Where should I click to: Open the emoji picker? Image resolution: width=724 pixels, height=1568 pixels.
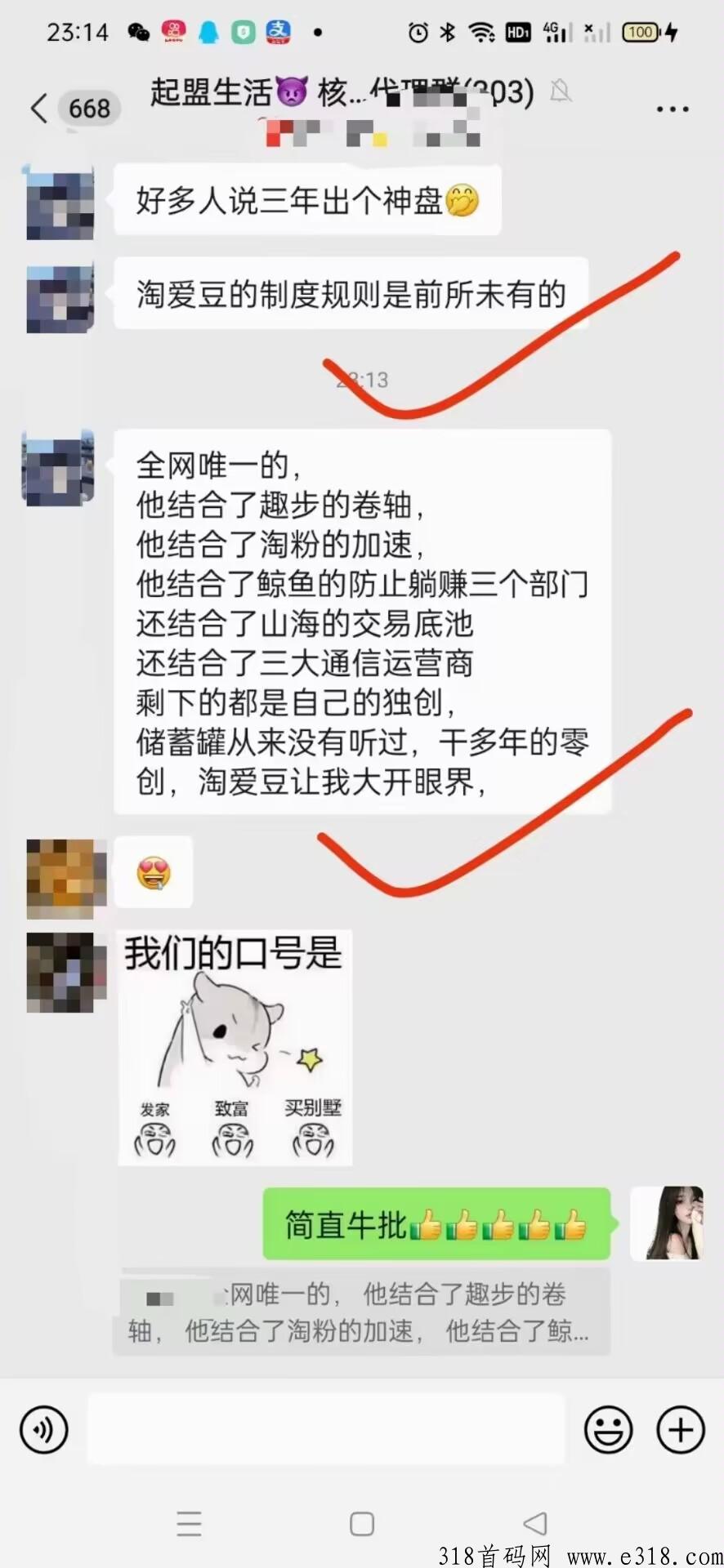coord(608,1430)
